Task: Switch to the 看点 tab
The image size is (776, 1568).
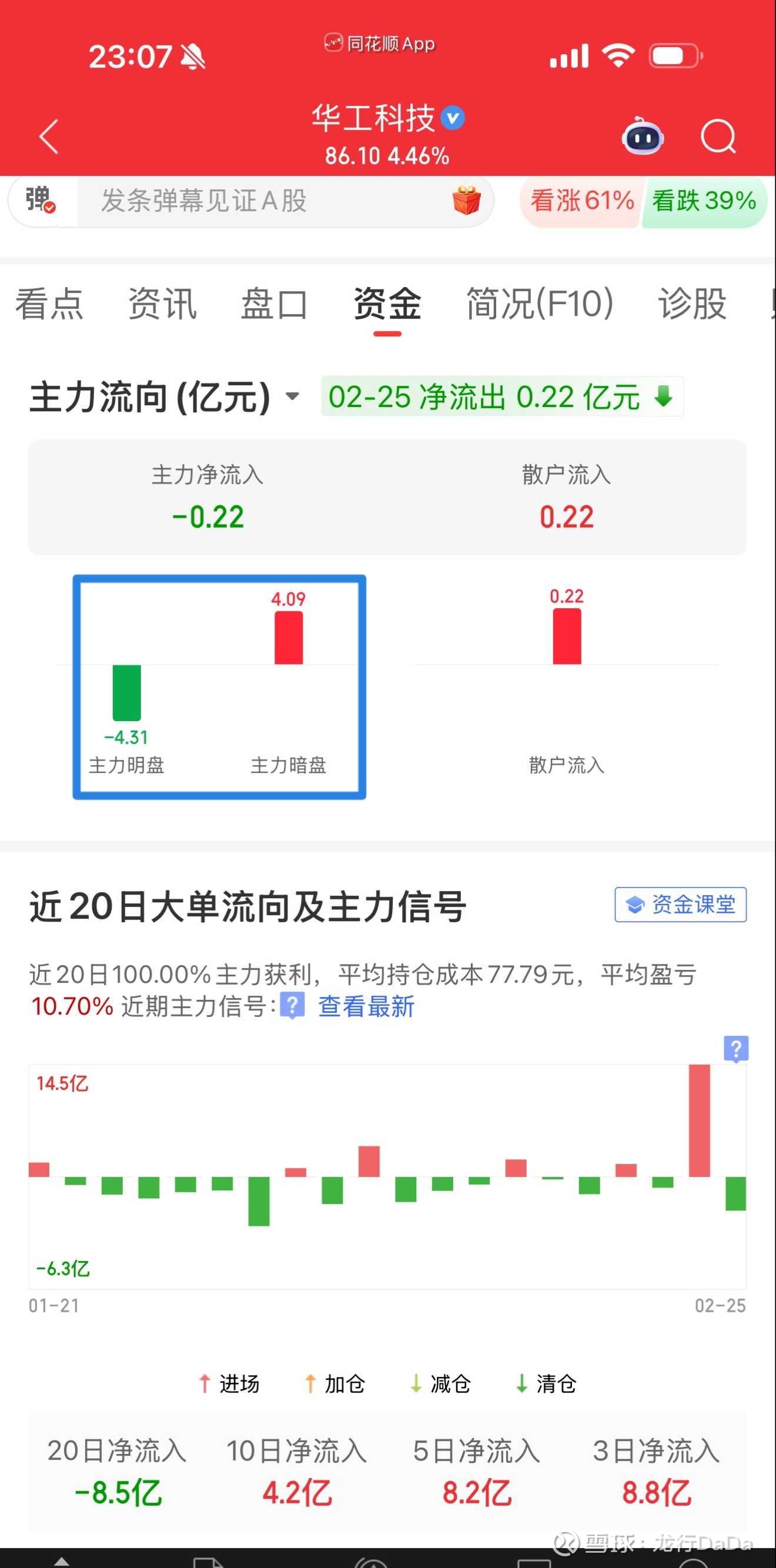Action: [x=49, y=303]
